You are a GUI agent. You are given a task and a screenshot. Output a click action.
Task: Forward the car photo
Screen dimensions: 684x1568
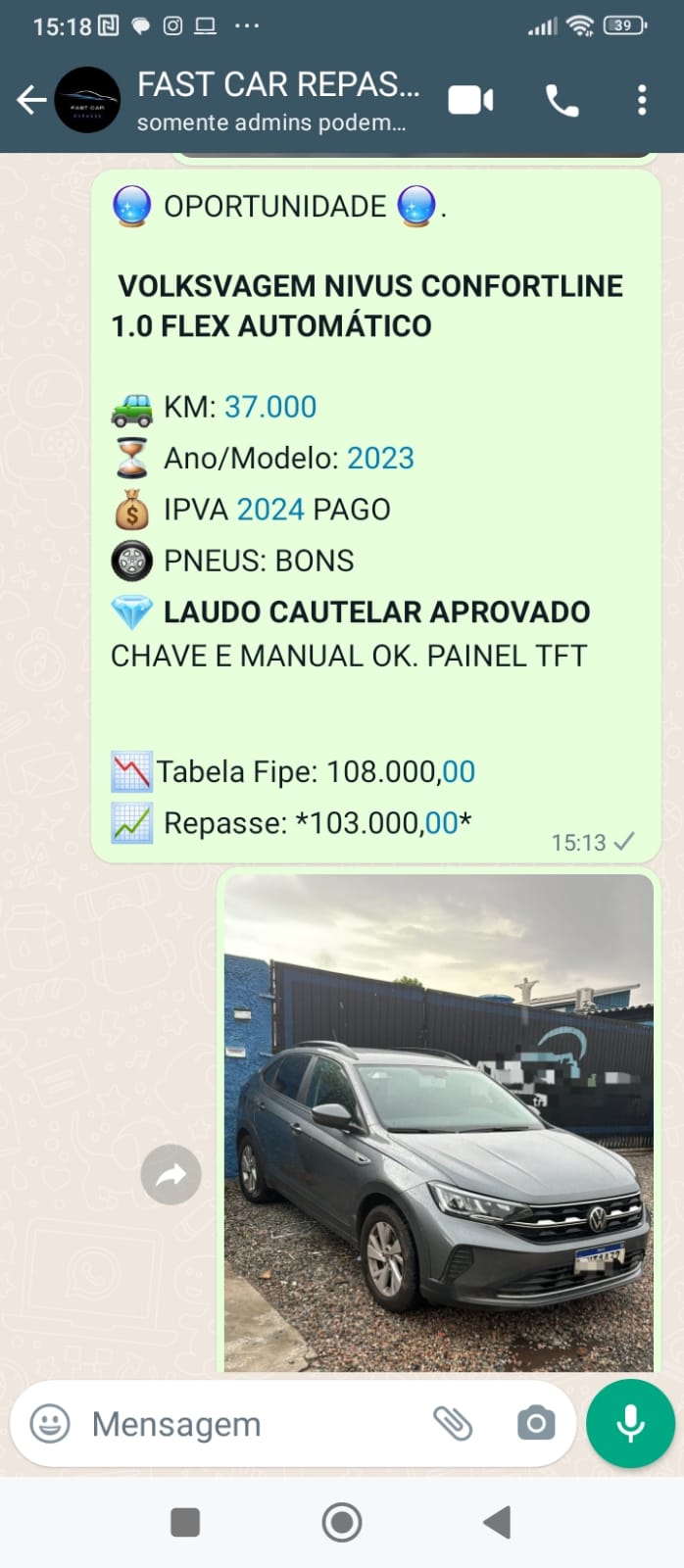point(171,1174)
